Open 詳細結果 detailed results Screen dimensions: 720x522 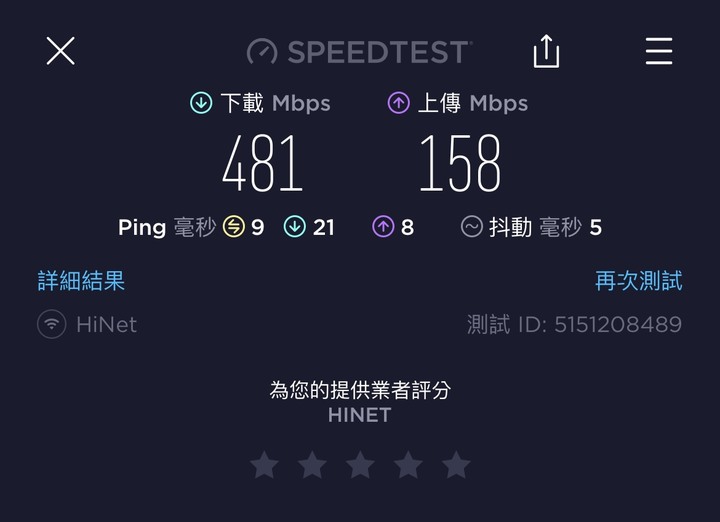point(82,281)
